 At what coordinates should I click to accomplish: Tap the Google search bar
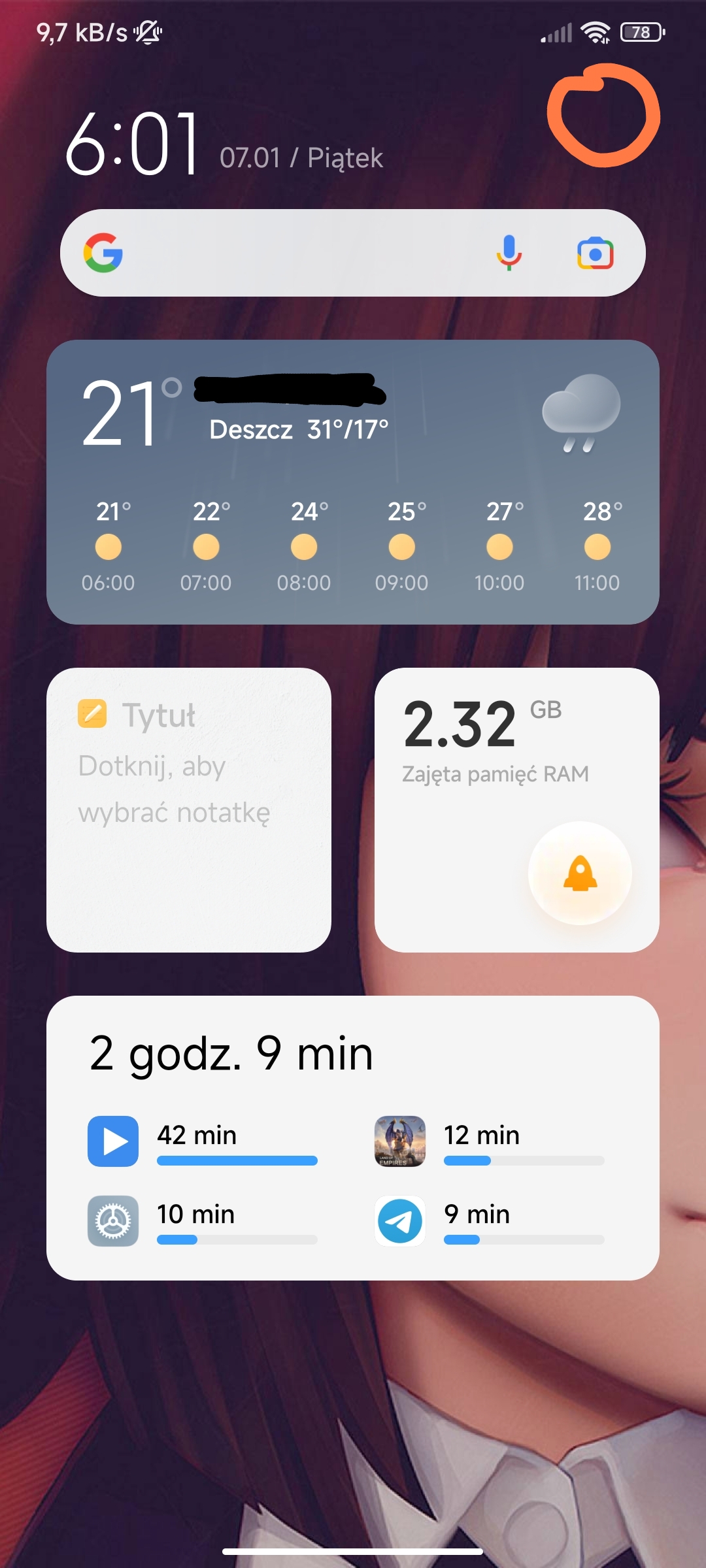(x=301, y=253)
